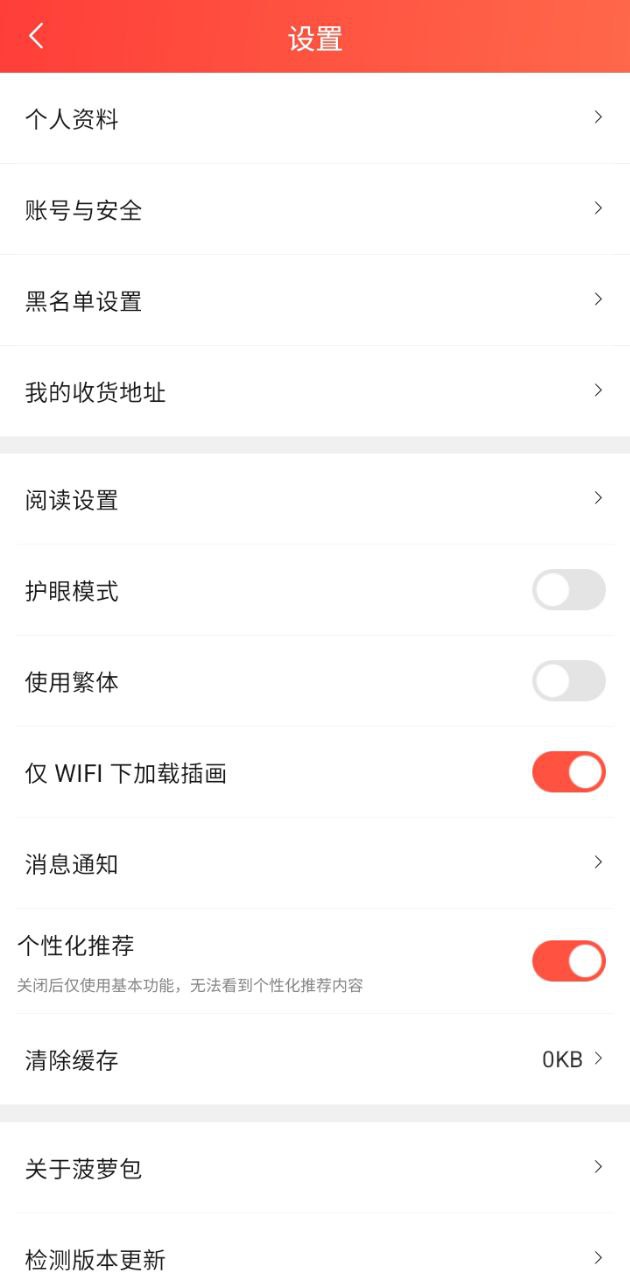Open 账号与安全 settings

click(314, 210)
